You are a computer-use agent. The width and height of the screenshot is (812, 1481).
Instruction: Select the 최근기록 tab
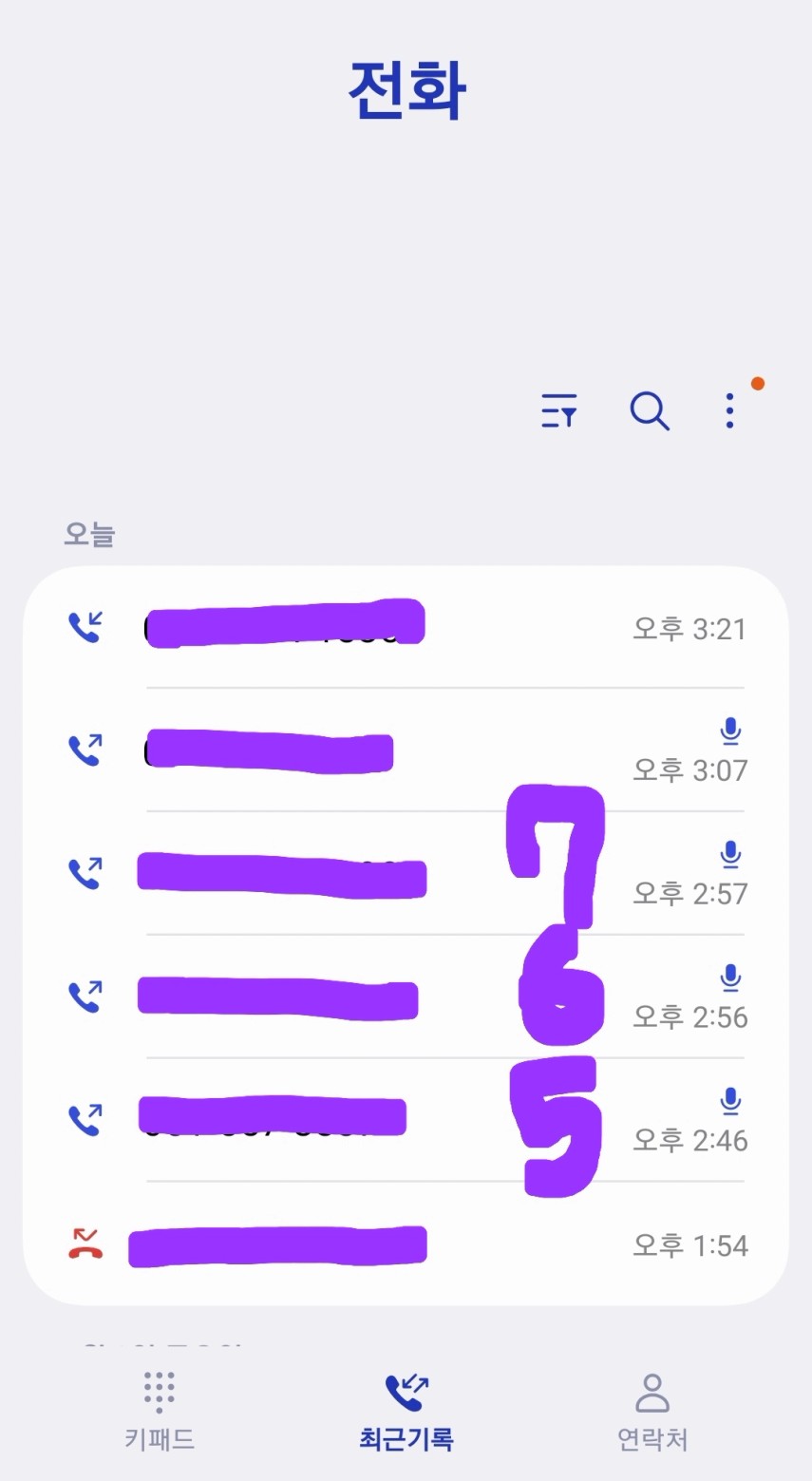tap(406, 1411)
